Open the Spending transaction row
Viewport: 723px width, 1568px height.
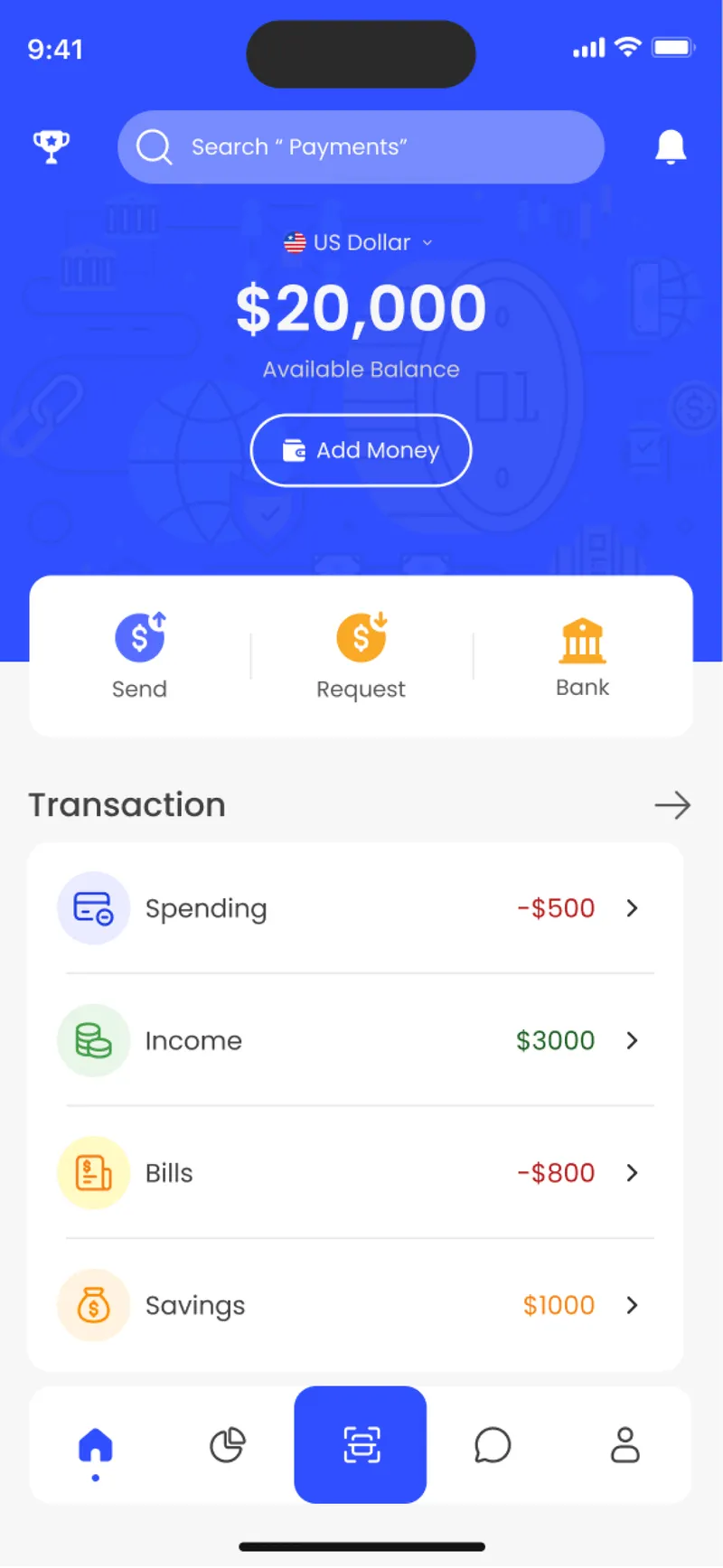tap(355, 908)
